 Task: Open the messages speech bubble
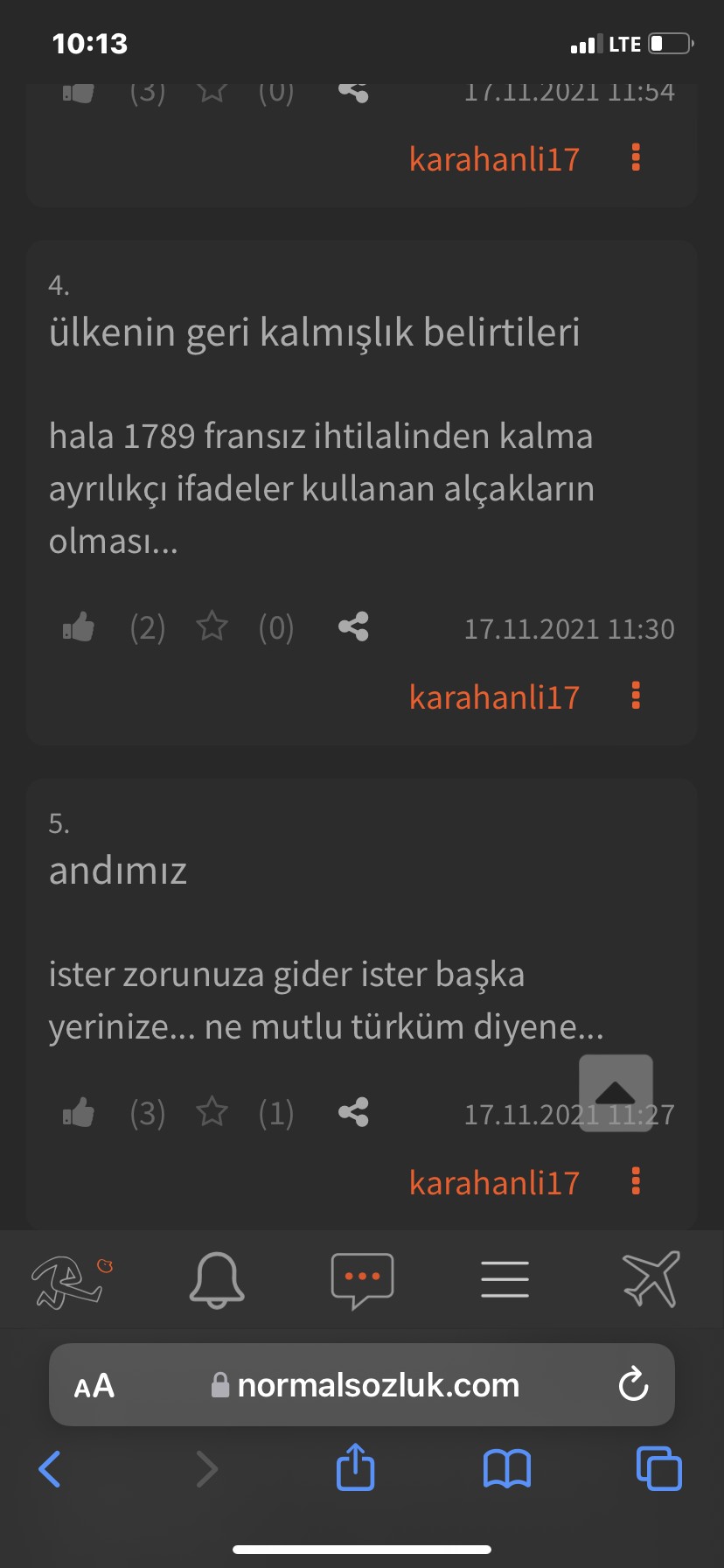362,1279
